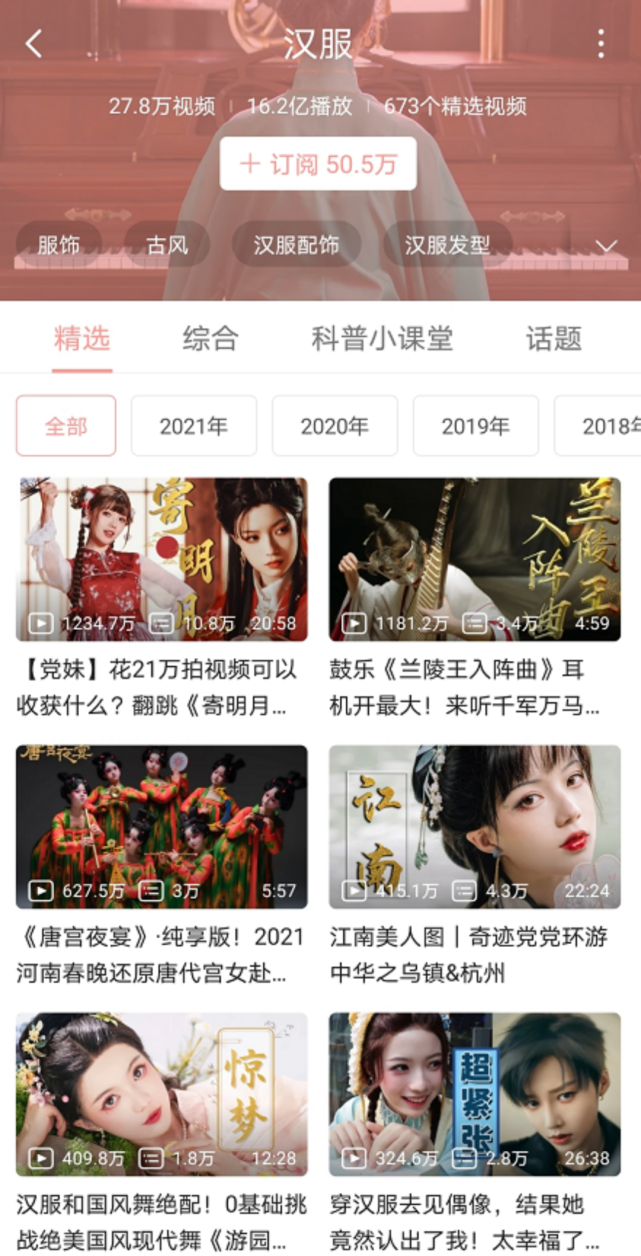Switch to the 话题 tab

point(553,338)
